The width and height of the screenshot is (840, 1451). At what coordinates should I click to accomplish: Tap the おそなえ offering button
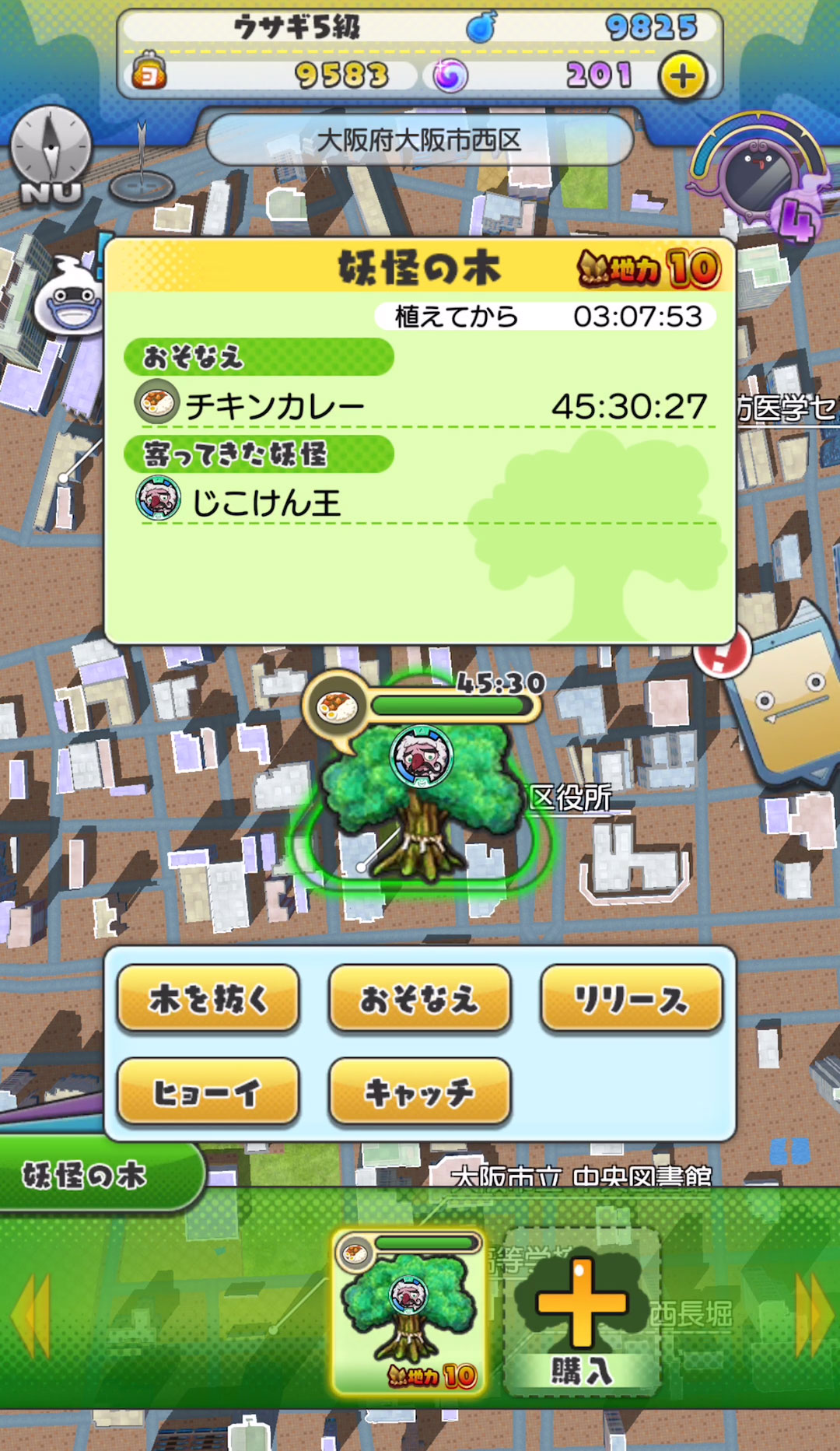pyautogui.click(x=420, y=999)
